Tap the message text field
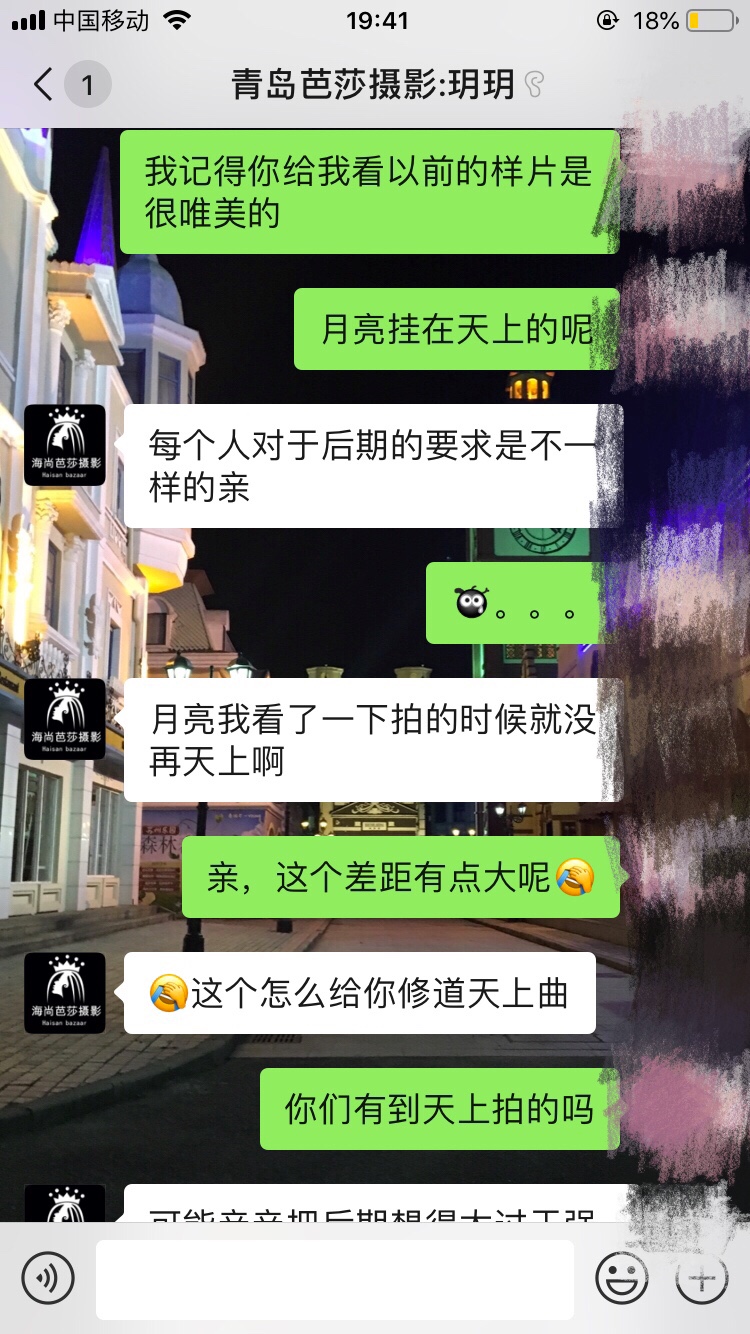The width and height of the screenshot is (750, 1334). tap(335, 1279)
